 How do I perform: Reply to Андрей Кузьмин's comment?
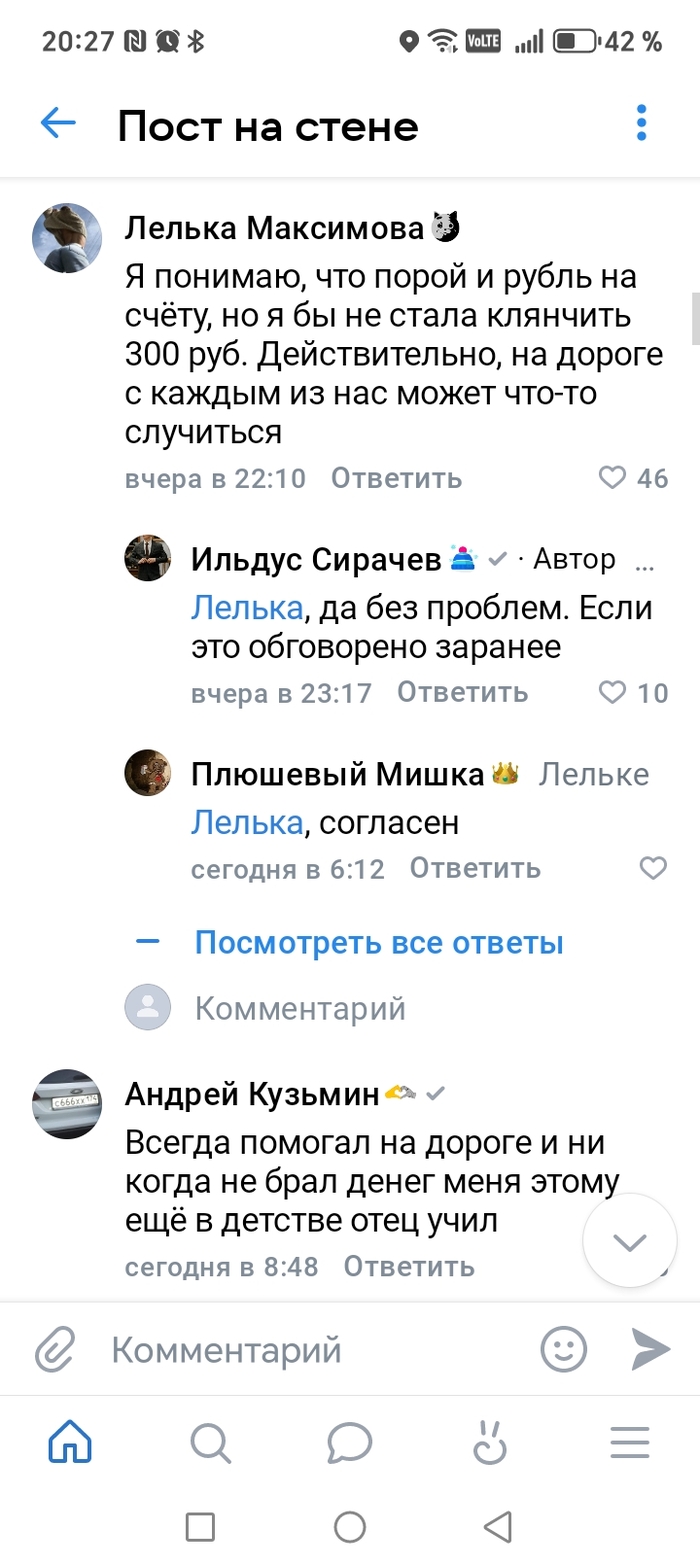click(409, 1267)
